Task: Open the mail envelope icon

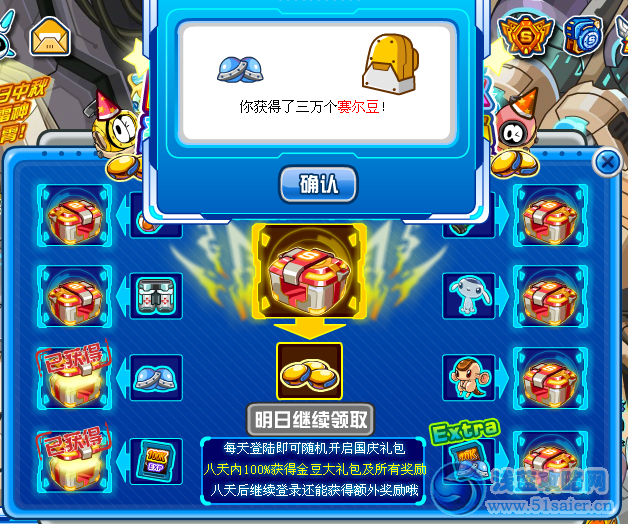Action: (x=47, y=38)
